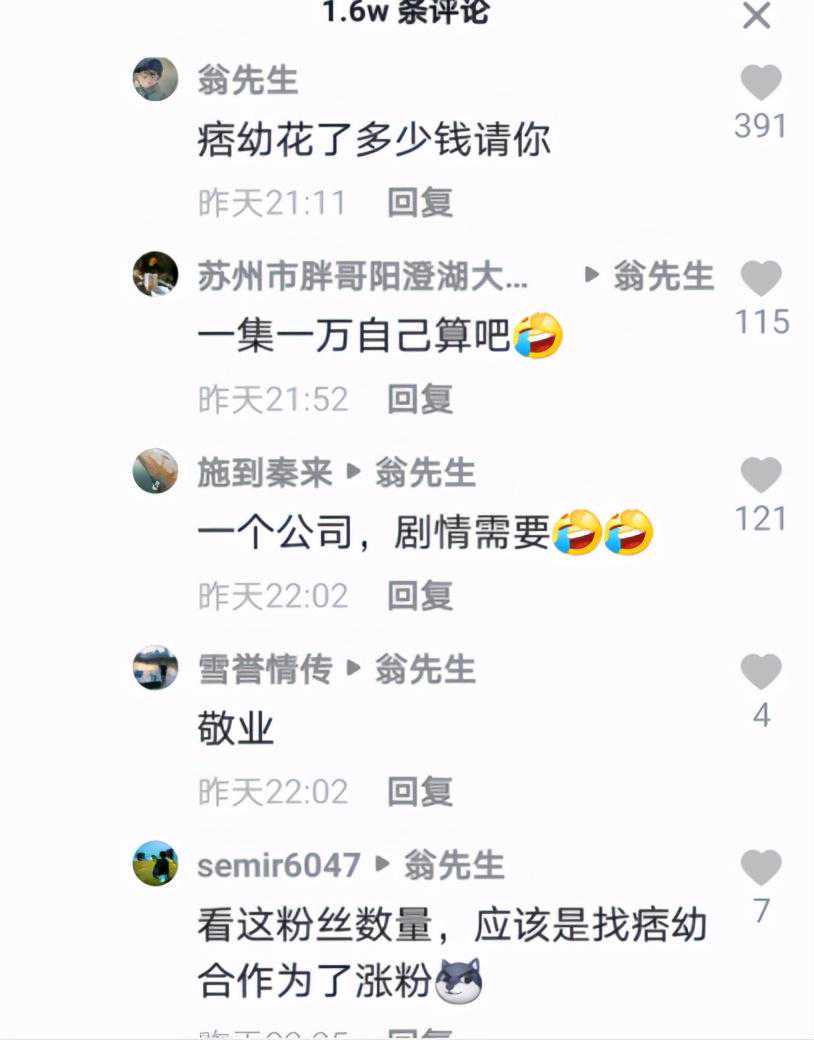Open 苏州市胖哥阳澄湖大... profile avatar
The width and height of the screenshot is (814, 1040).
155,274
